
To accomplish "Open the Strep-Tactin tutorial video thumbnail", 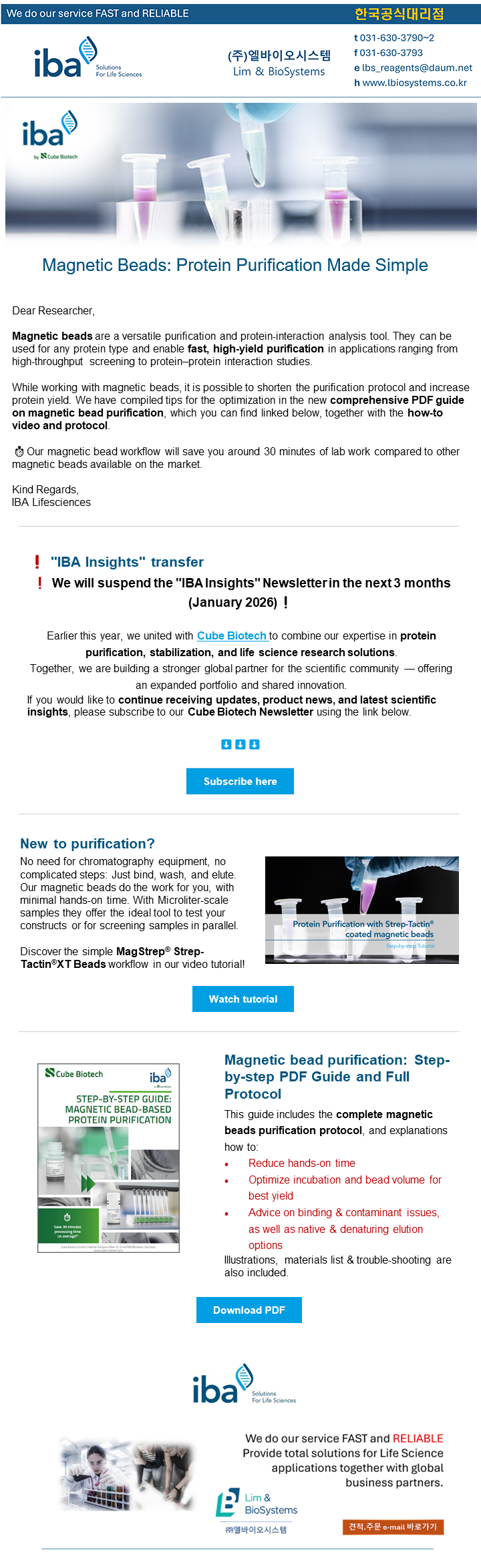I will coord(361,910).
